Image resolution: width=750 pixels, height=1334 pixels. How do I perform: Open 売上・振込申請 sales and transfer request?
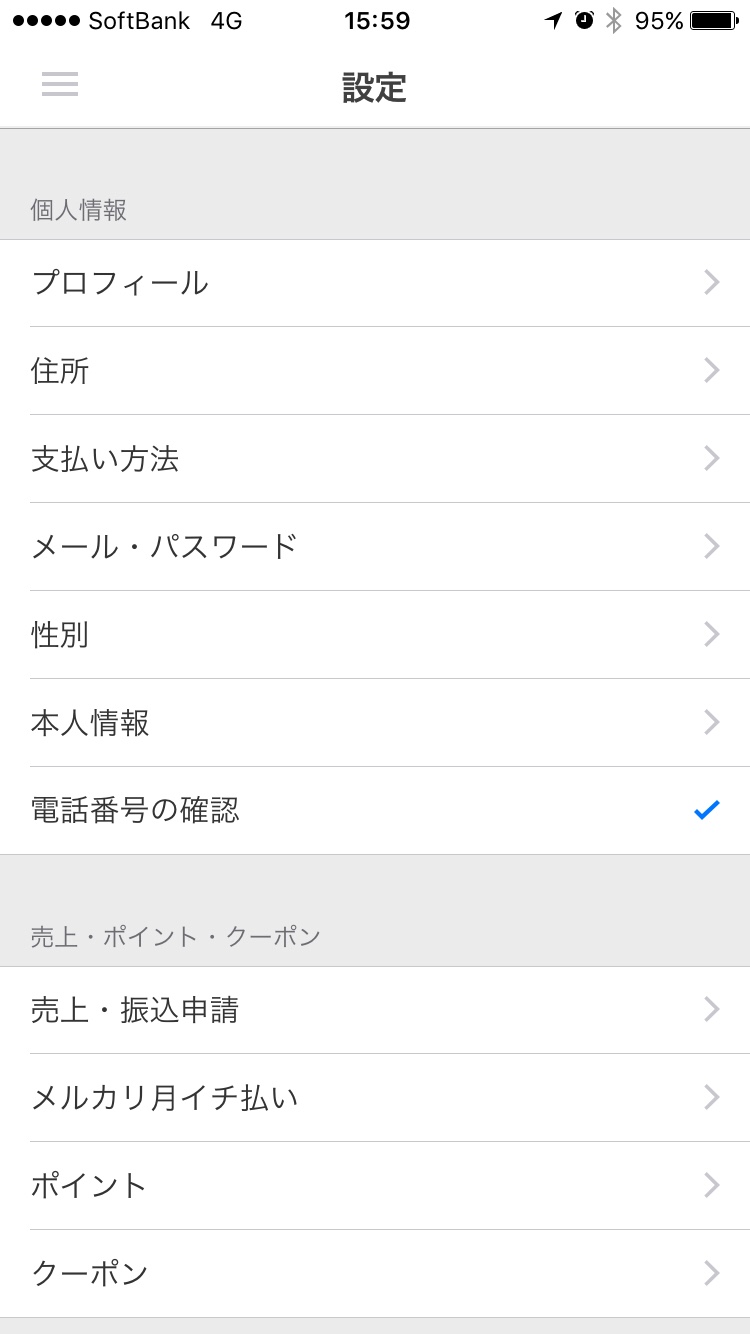375,1010
